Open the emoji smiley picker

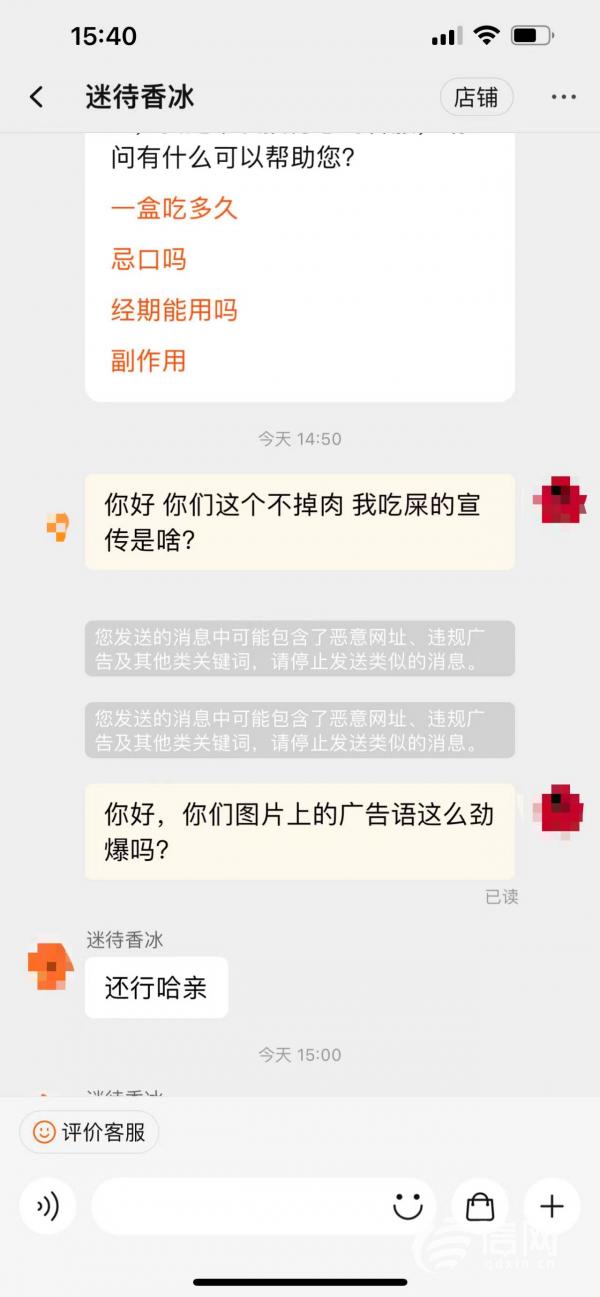click(x=407, y=1206)
